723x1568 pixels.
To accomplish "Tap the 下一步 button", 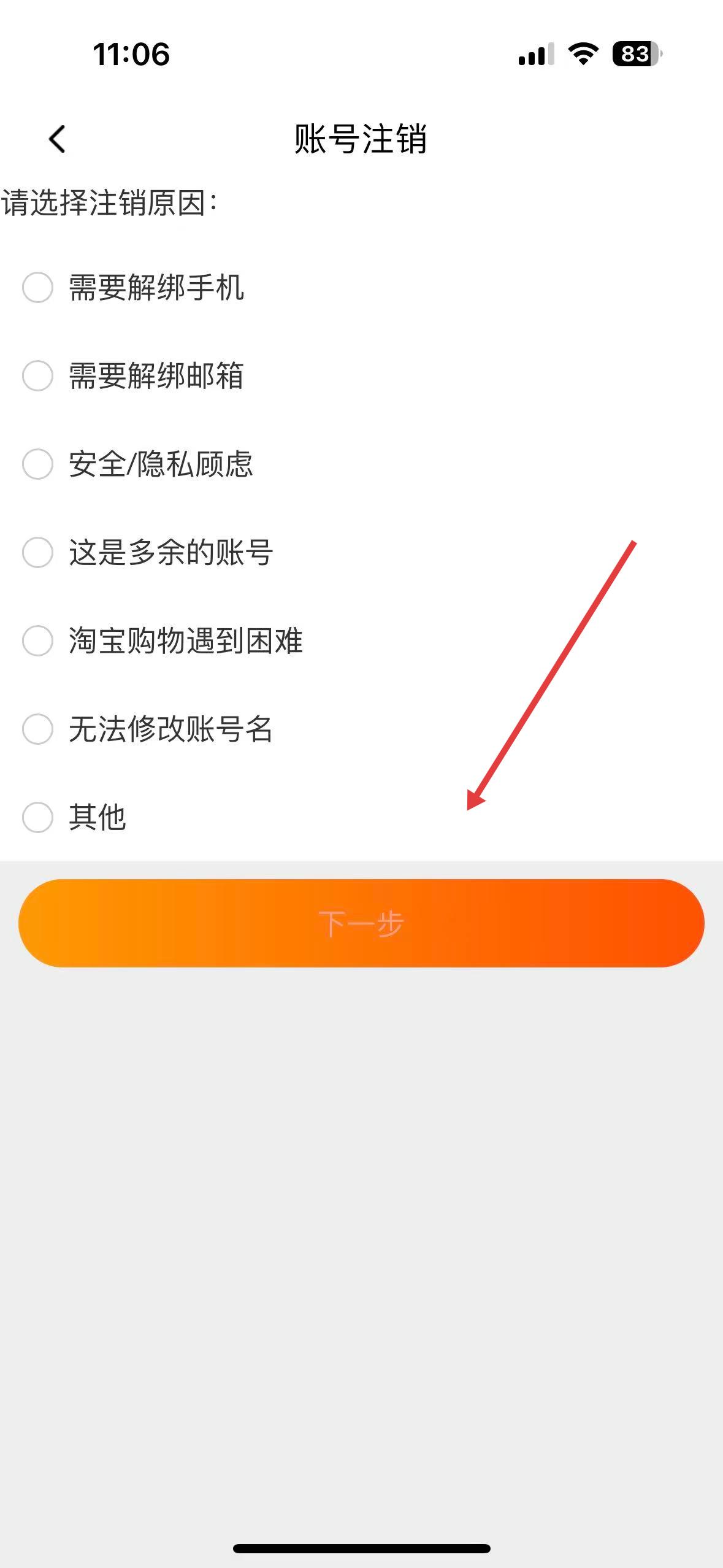I will coord(361,923).
